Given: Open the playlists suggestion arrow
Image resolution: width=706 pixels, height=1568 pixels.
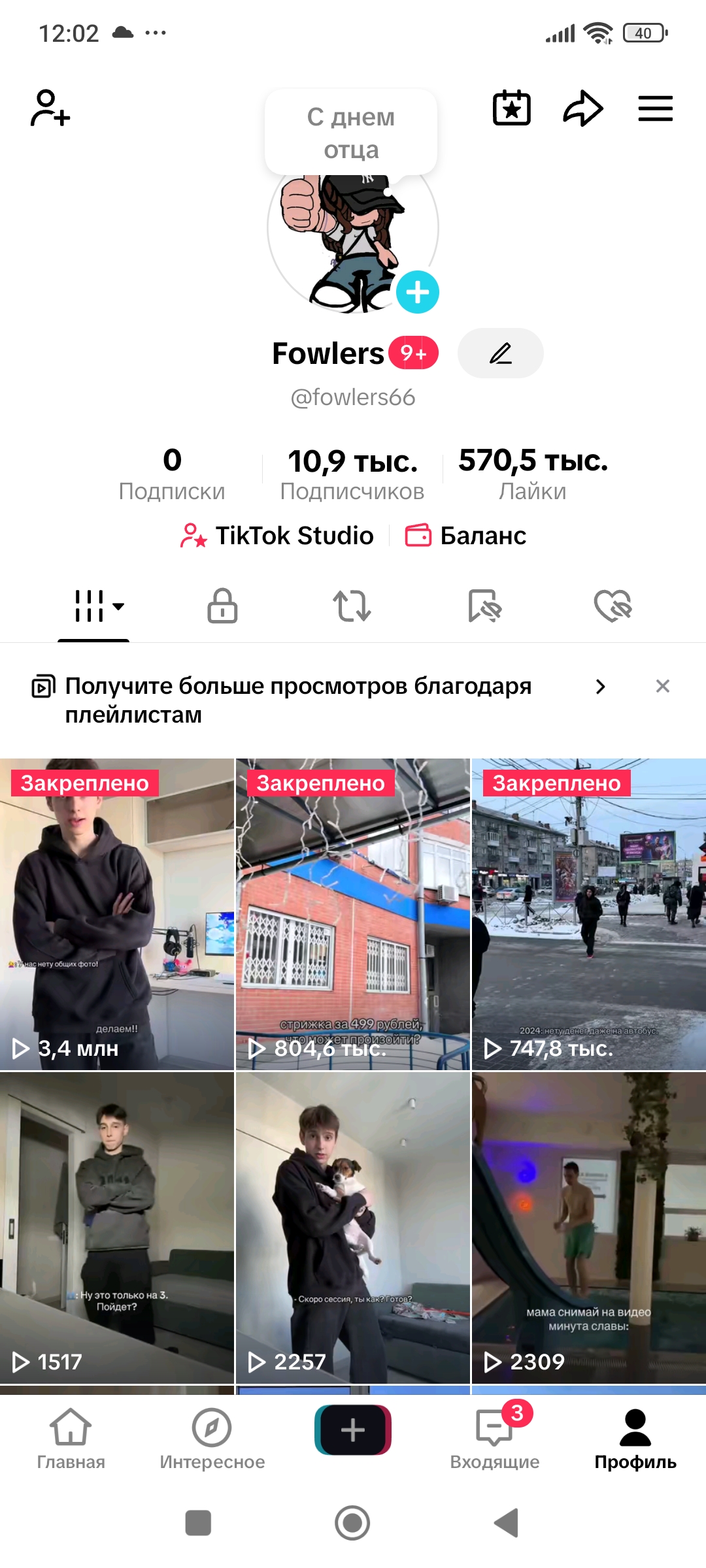Looking at the screenshot, I should coord(600,687).
